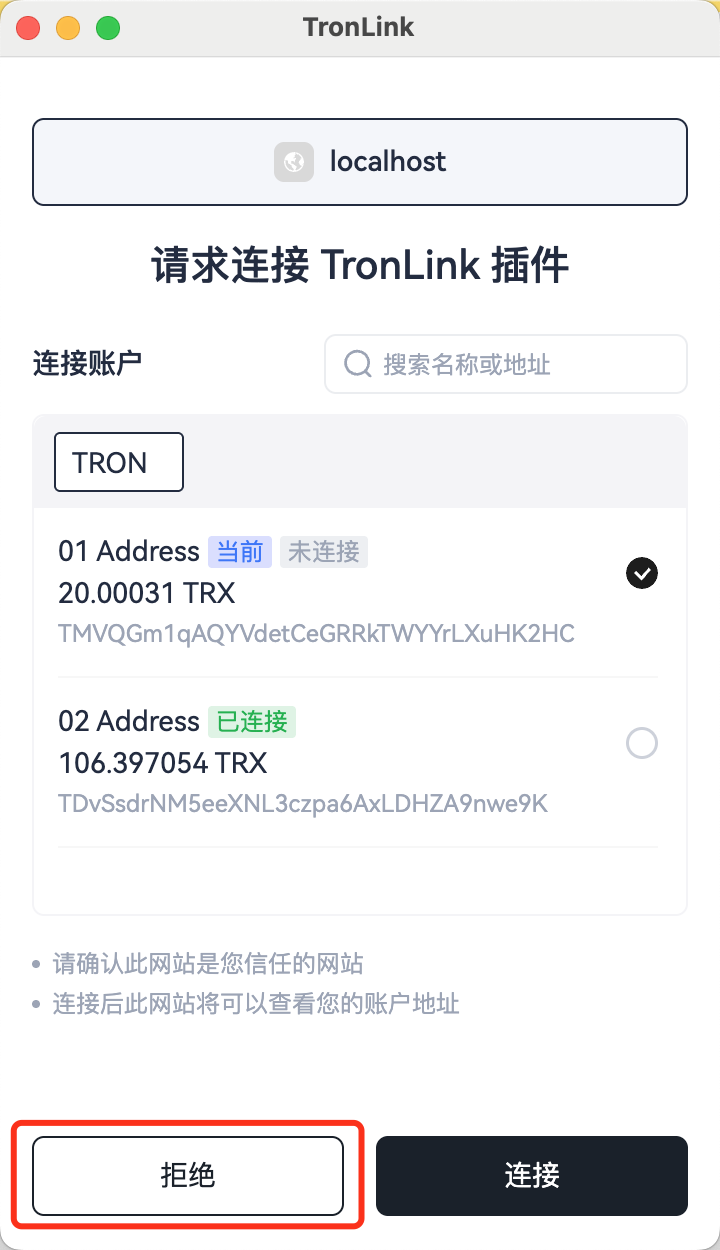Screen dimensions: 720x1250
Task: Deselect the 01 Address account checkmark
Action: 641,574
